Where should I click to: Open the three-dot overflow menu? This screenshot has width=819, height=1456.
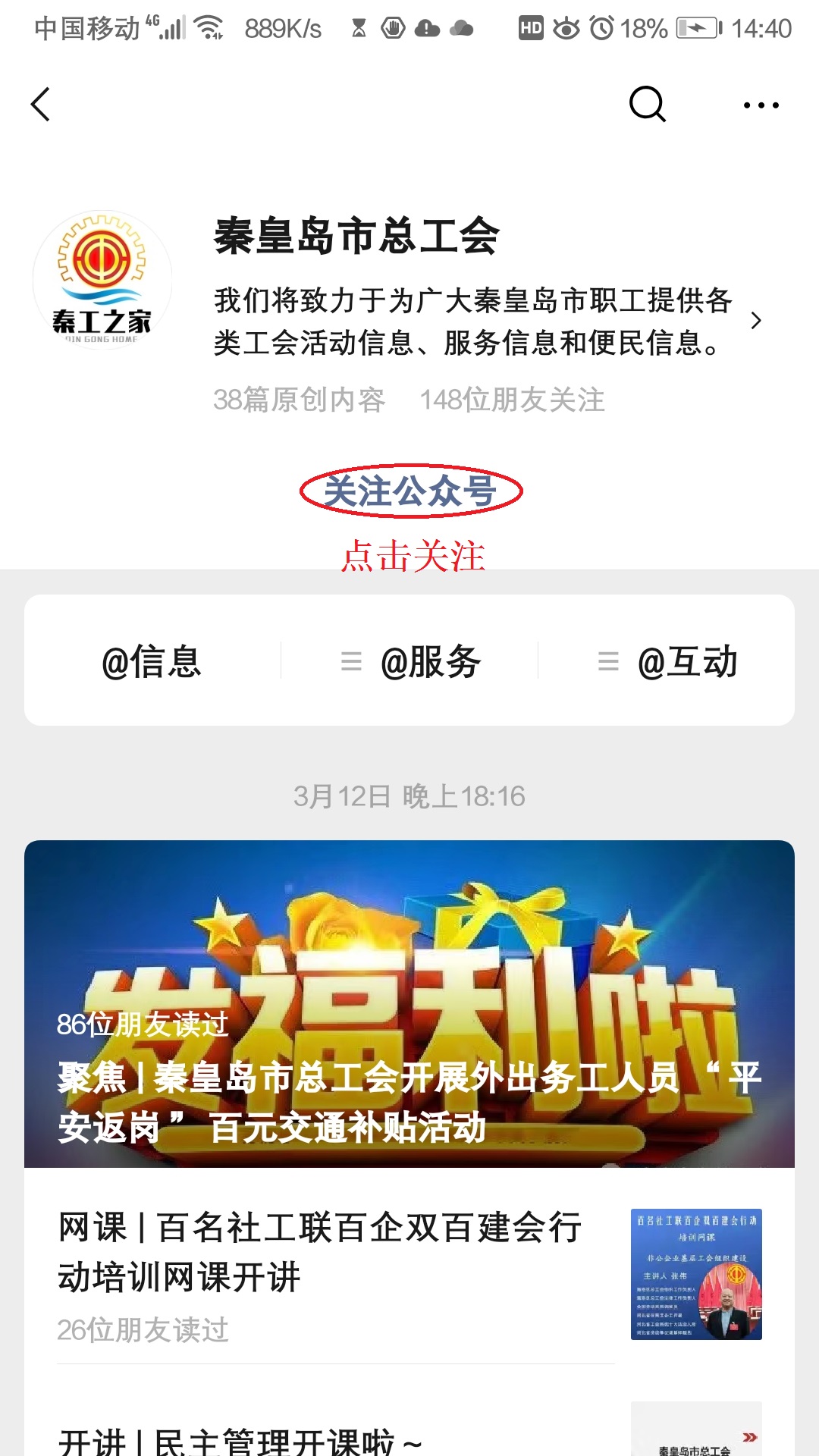point(761,105)
